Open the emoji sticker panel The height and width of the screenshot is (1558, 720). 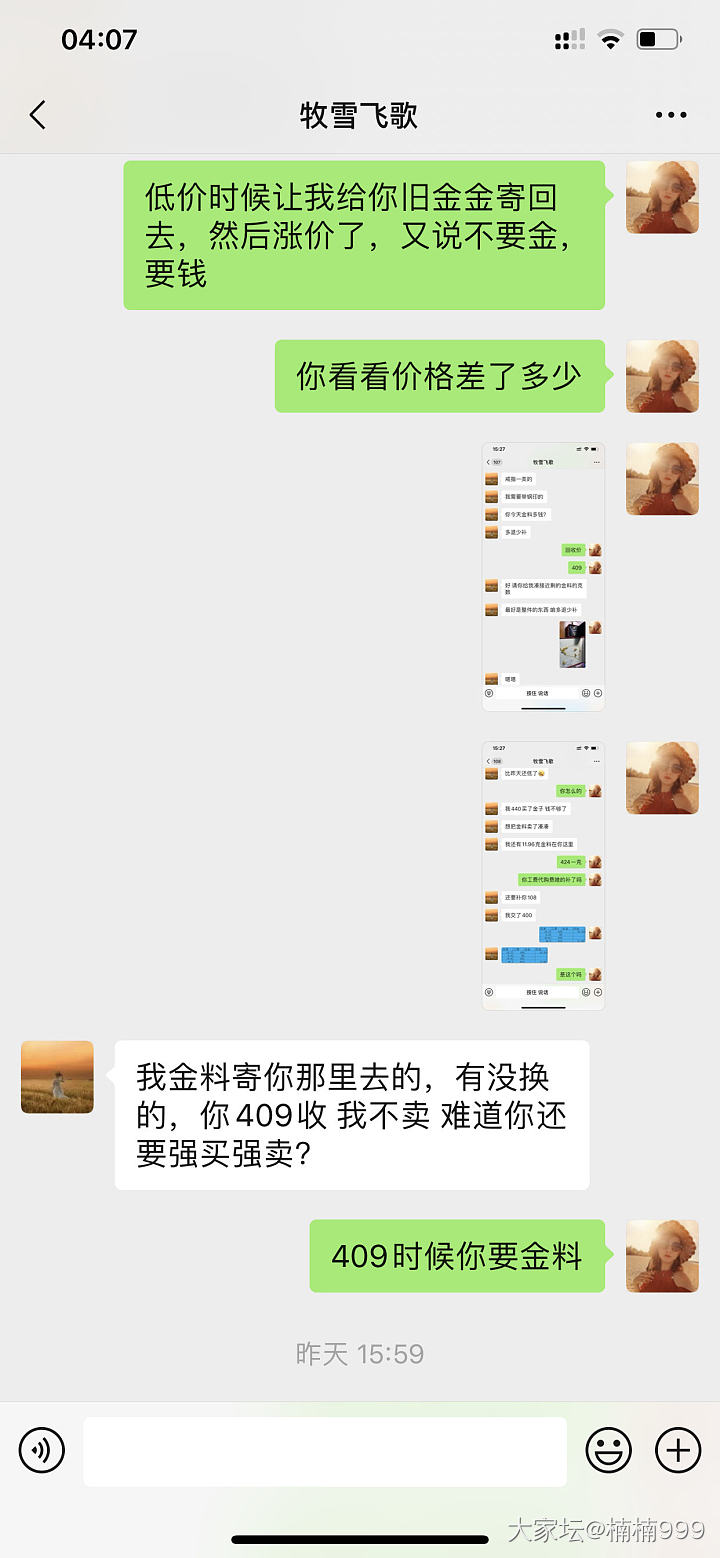click(x=608, y=1450)
